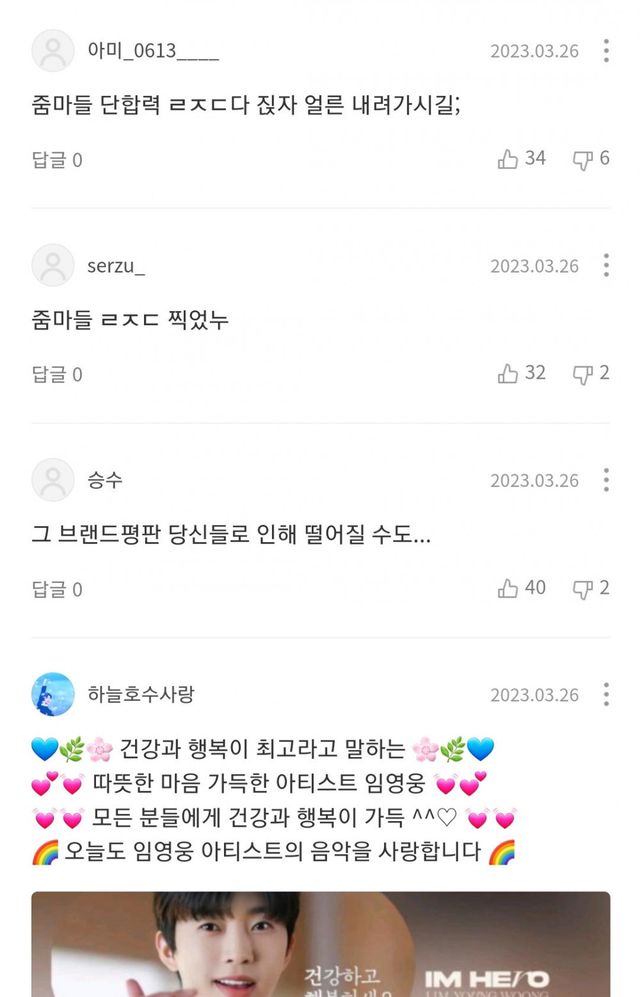Open overflow menu on 승수's comment

tap(606, 481)
